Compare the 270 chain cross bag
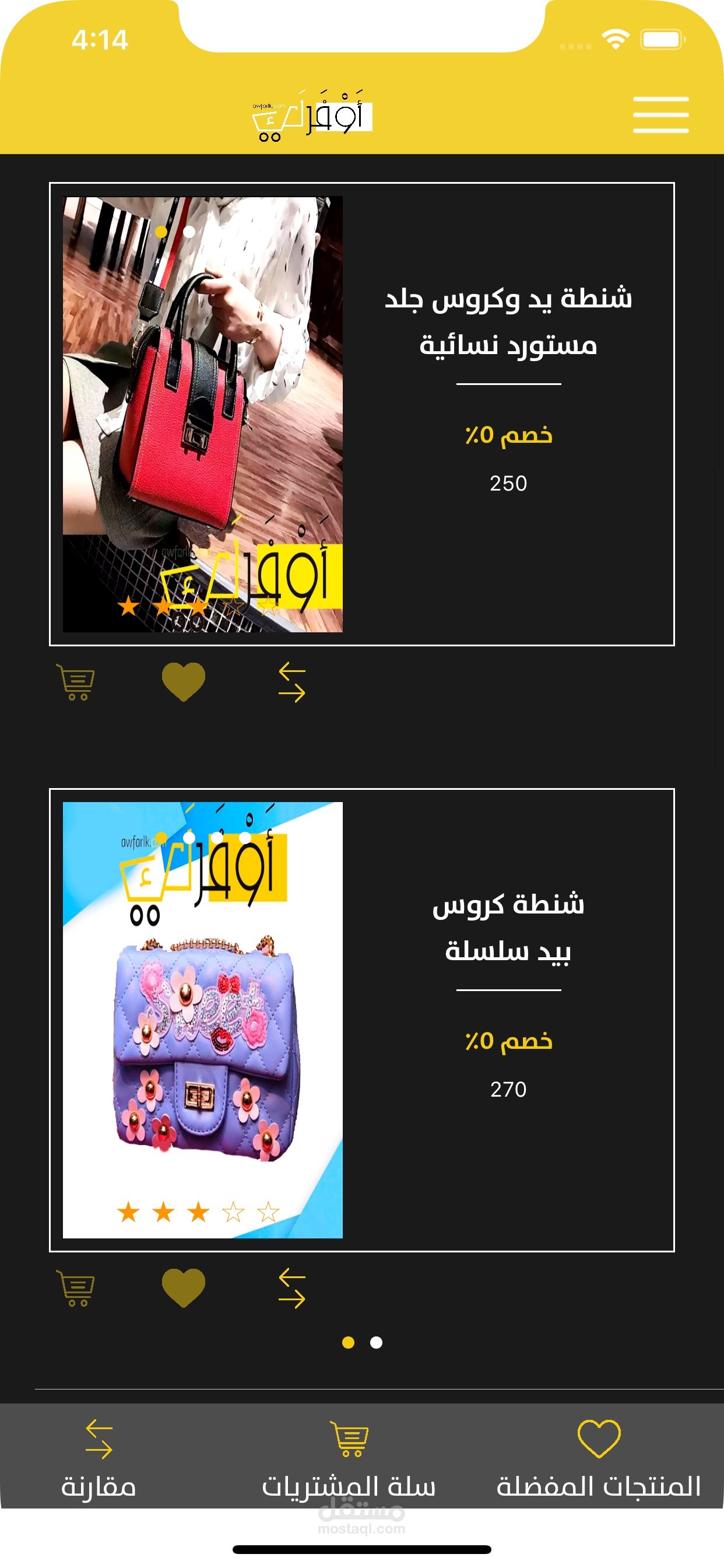This screenshot has height=1568, width=724. [291, 1288]
